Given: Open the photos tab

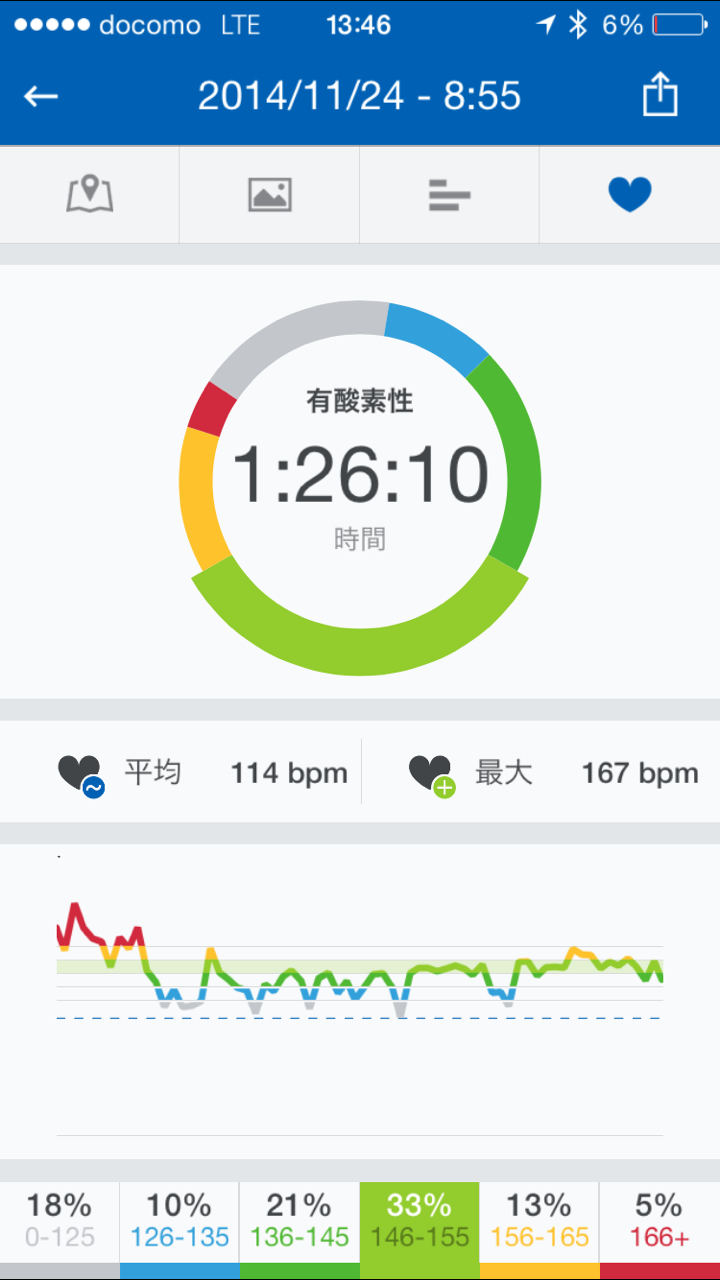Looking at the screenshot, I should [270, 194].
